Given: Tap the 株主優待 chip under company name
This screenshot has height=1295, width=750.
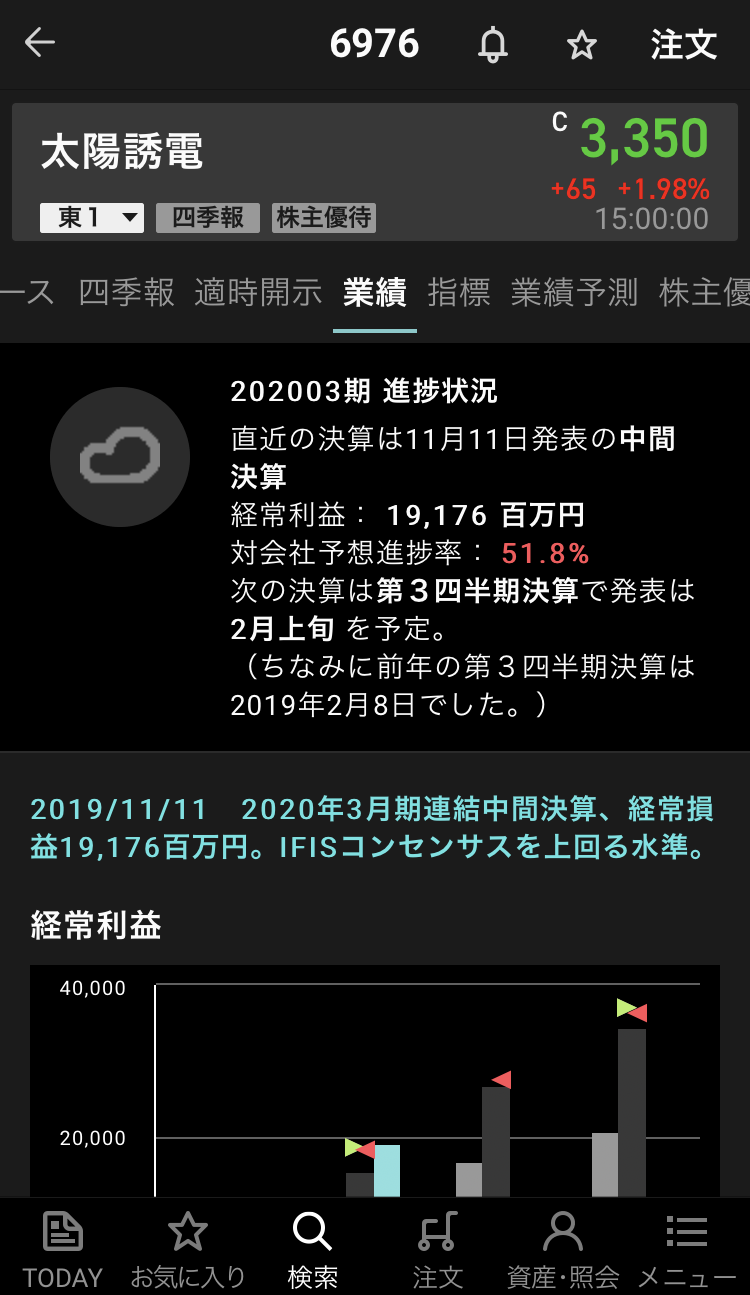Looking at the screenshot, I should point(324,218).
